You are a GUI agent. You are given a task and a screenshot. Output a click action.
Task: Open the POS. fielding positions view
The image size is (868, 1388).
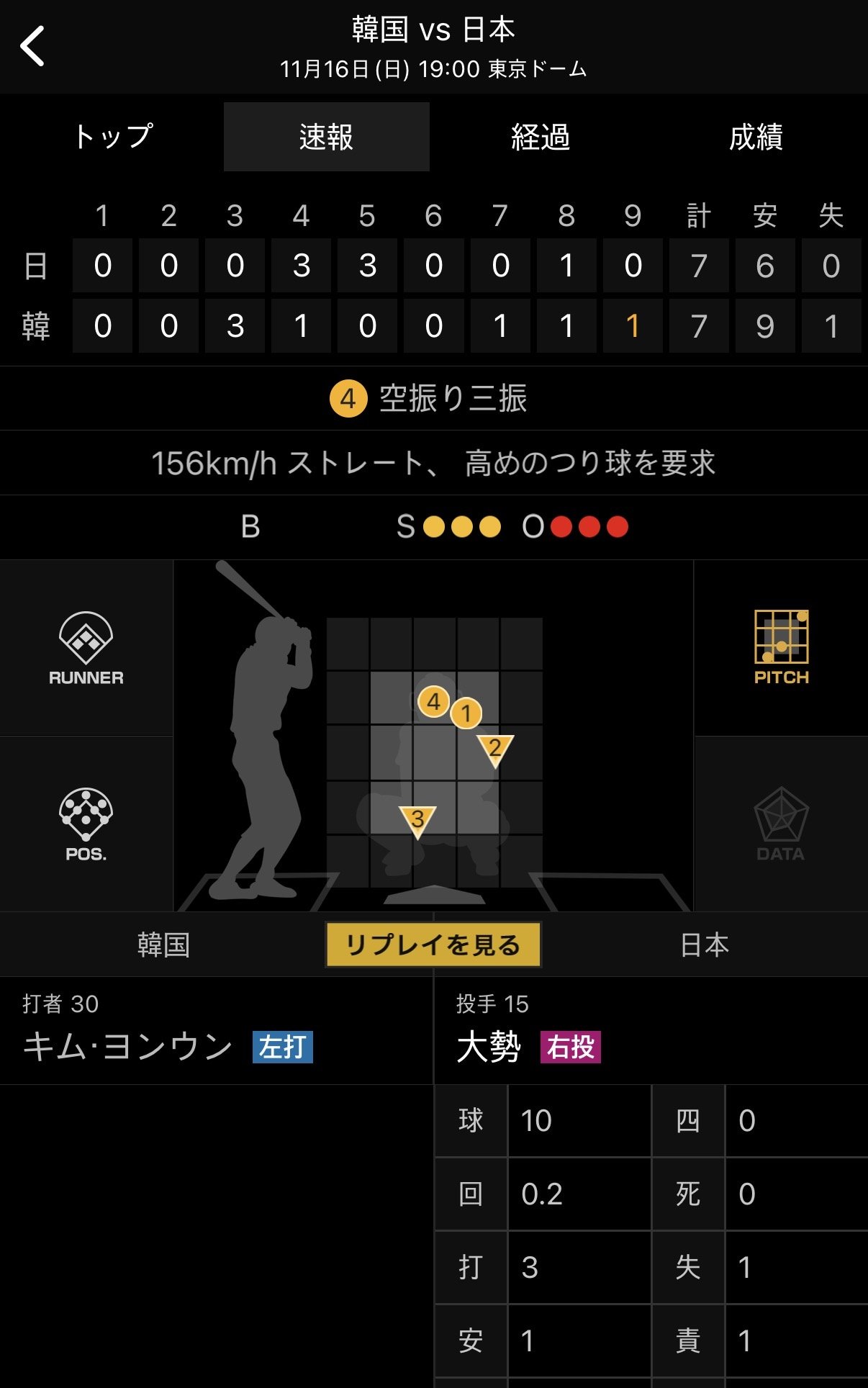pos(86,824)
